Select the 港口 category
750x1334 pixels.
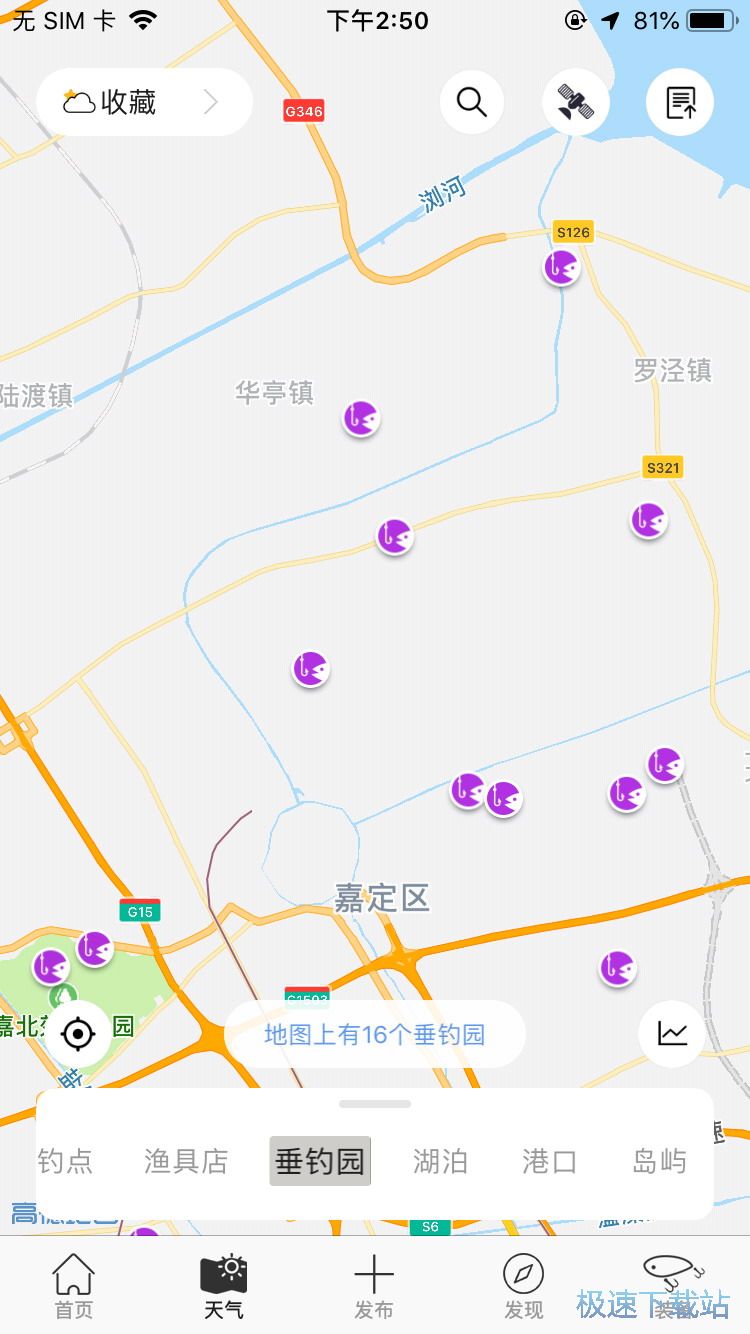(x=550, y=1161)
